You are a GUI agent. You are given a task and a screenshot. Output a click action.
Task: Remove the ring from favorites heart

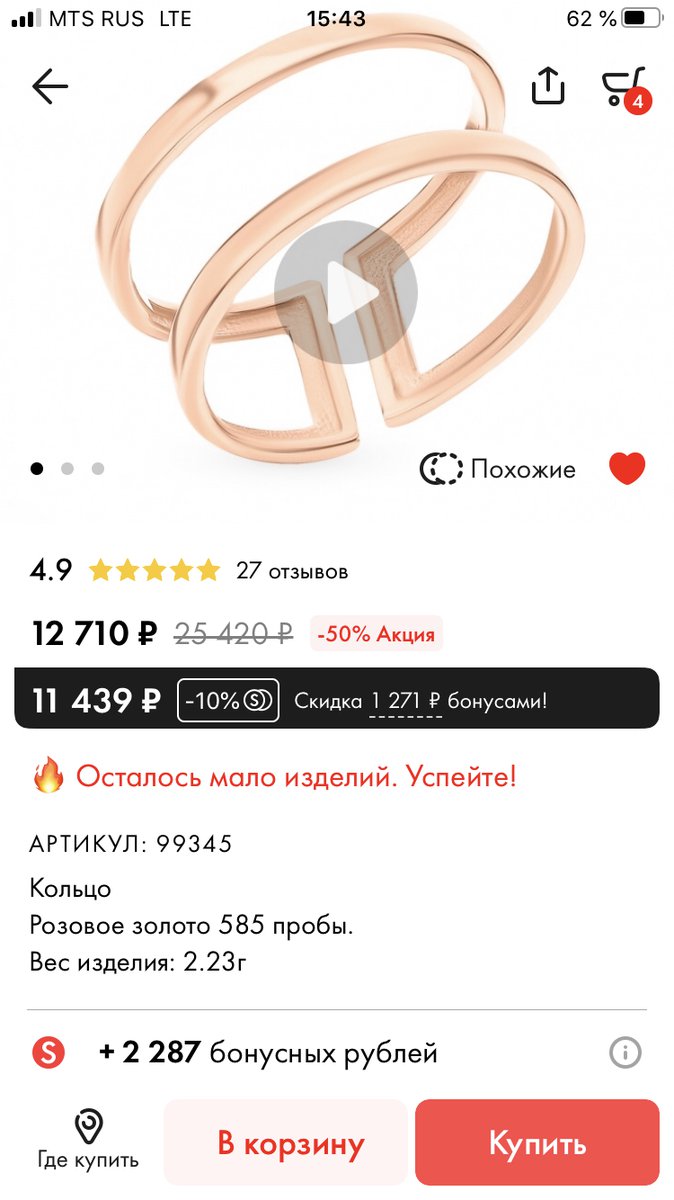pyautogui.click(x=627, y=468)
